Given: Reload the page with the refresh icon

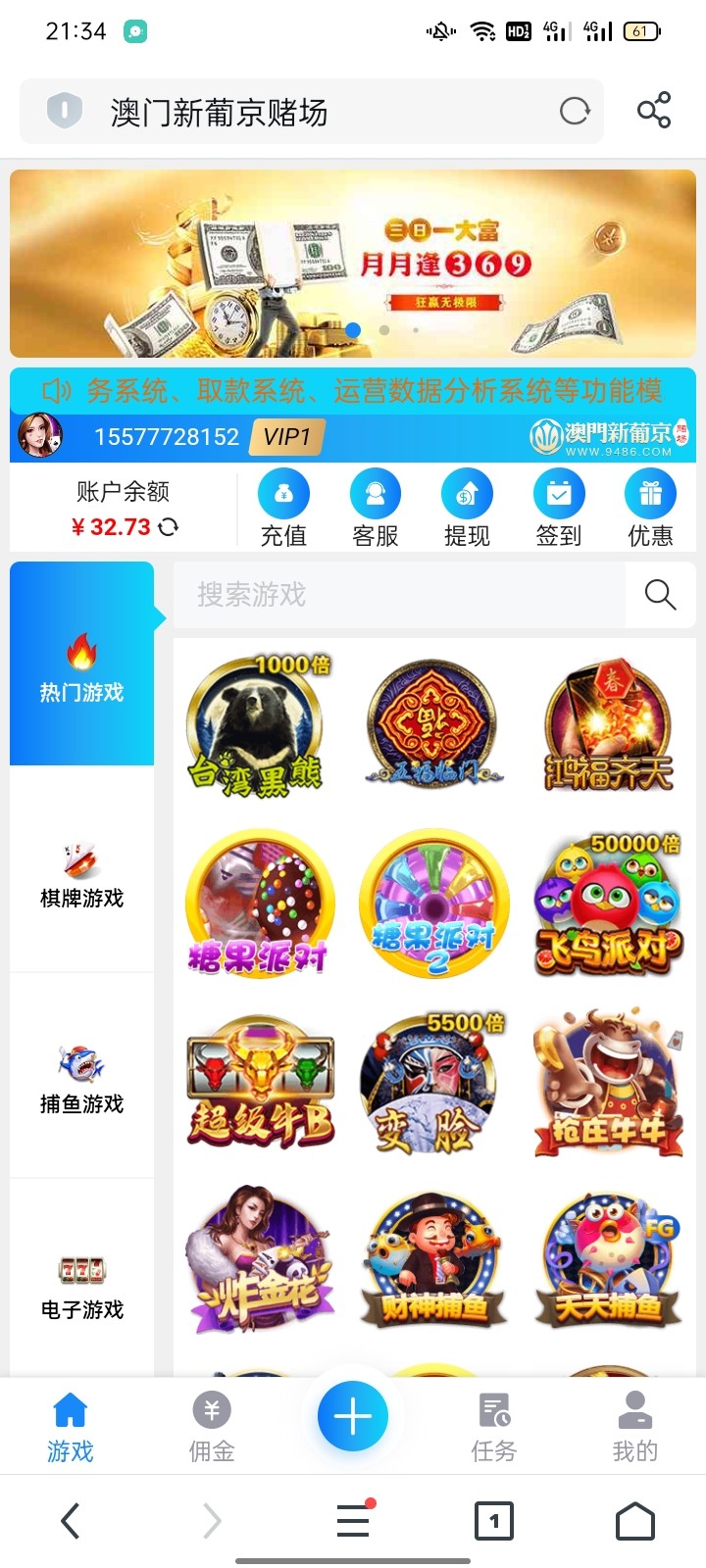Looking at the screenshot, I should coord(575,112).
